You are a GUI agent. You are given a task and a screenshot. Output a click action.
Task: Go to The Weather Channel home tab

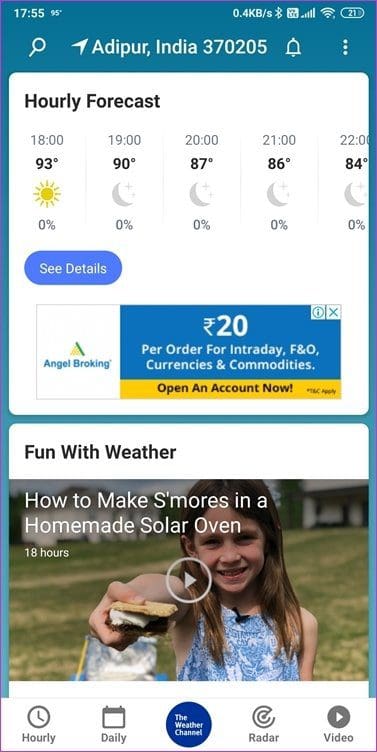188,725
